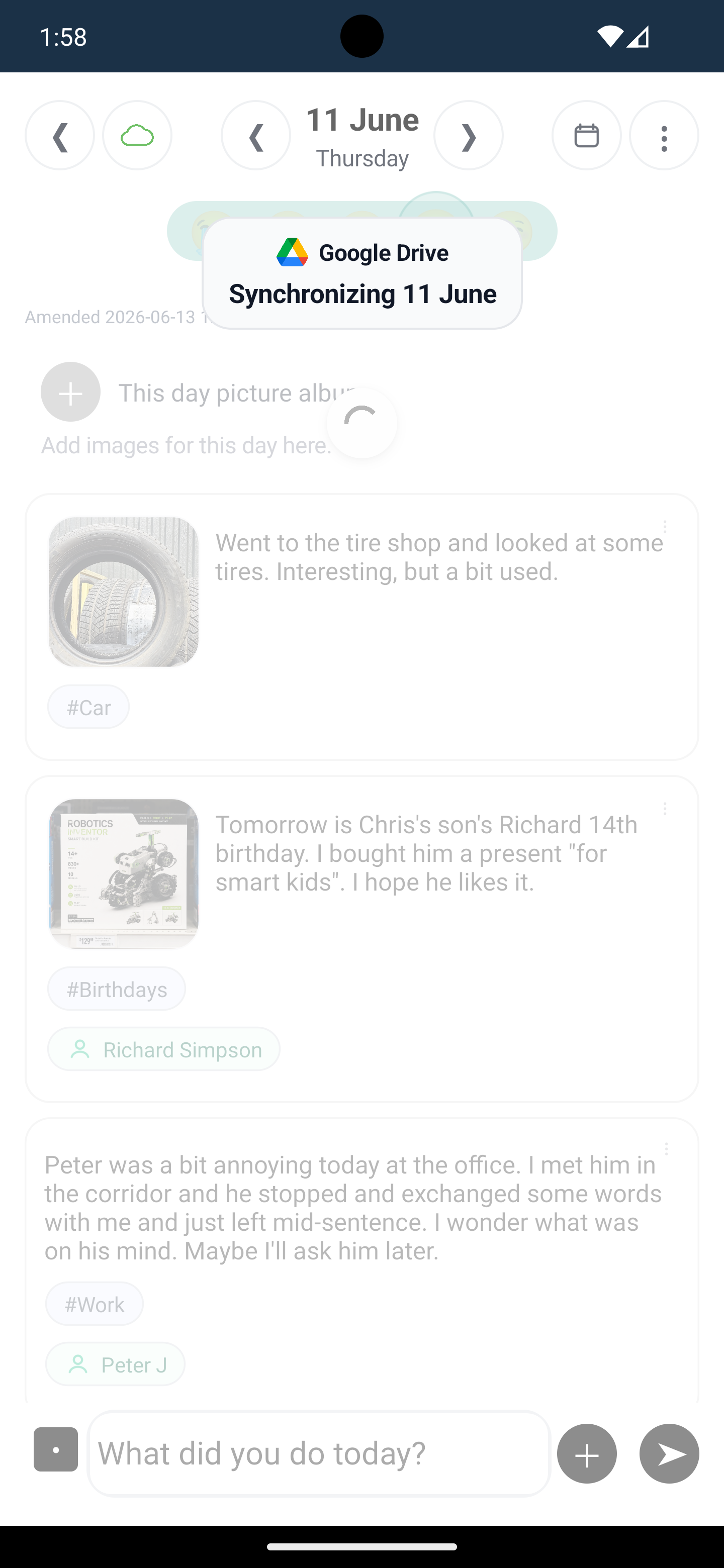Open the Peter entry's options menu
Screen dimensions: 724x1568
tap(666, 1149)
